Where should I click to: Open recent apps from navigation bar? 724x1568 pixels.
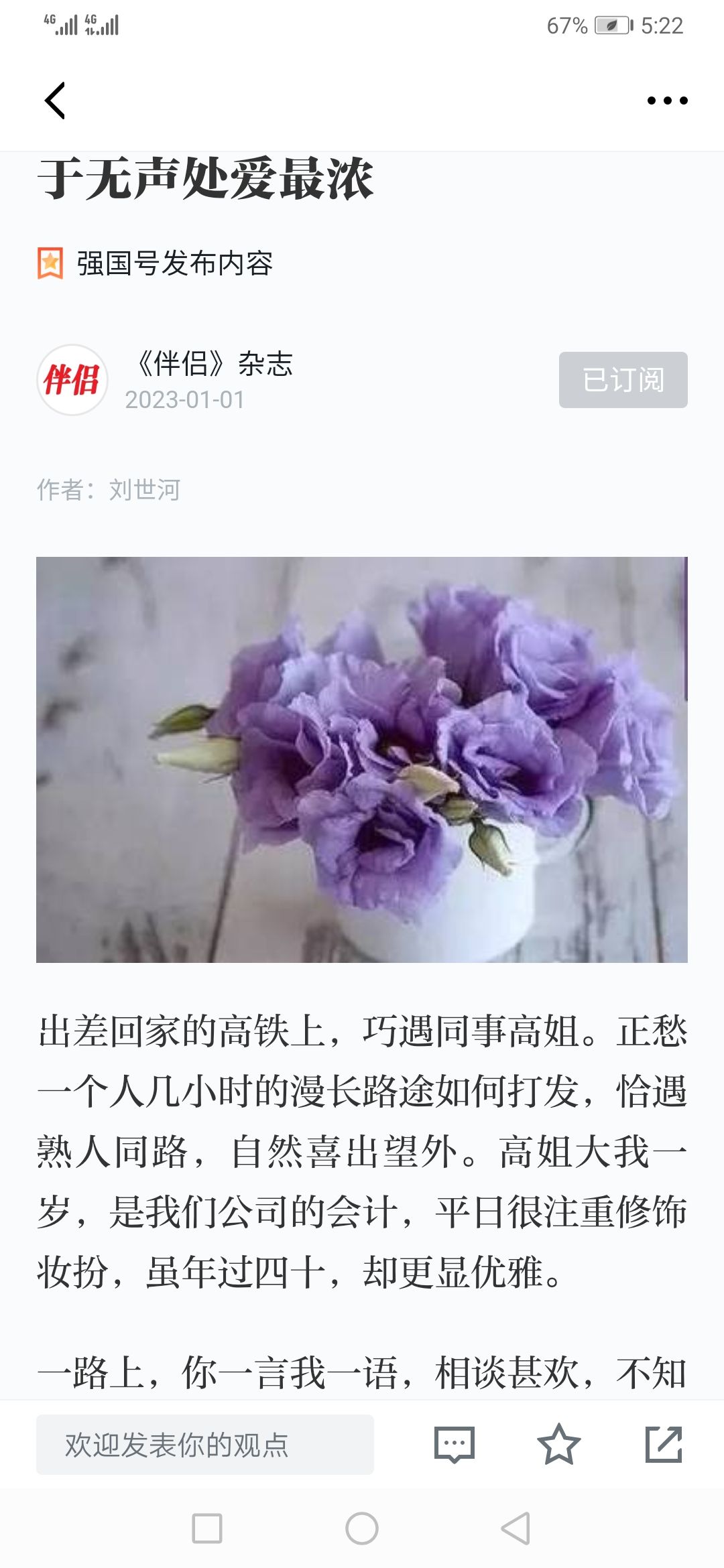tap(207, 1528)
